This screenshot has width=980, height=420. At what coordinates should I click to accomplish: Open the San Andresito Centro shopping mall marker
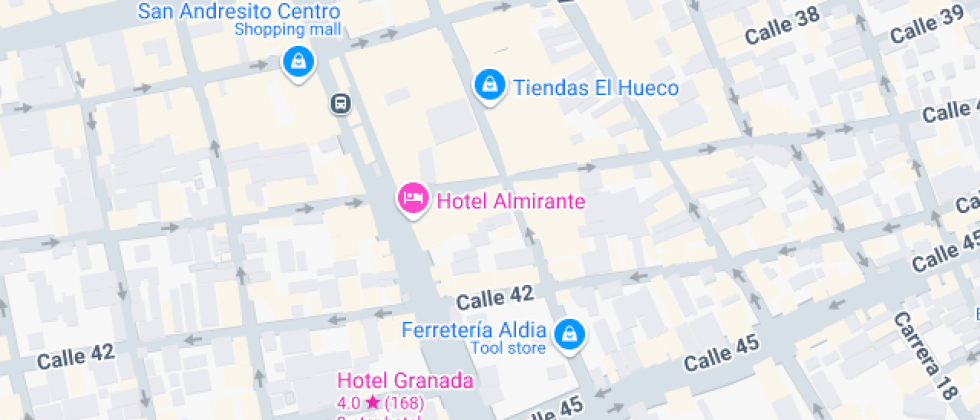coord(298,63)
